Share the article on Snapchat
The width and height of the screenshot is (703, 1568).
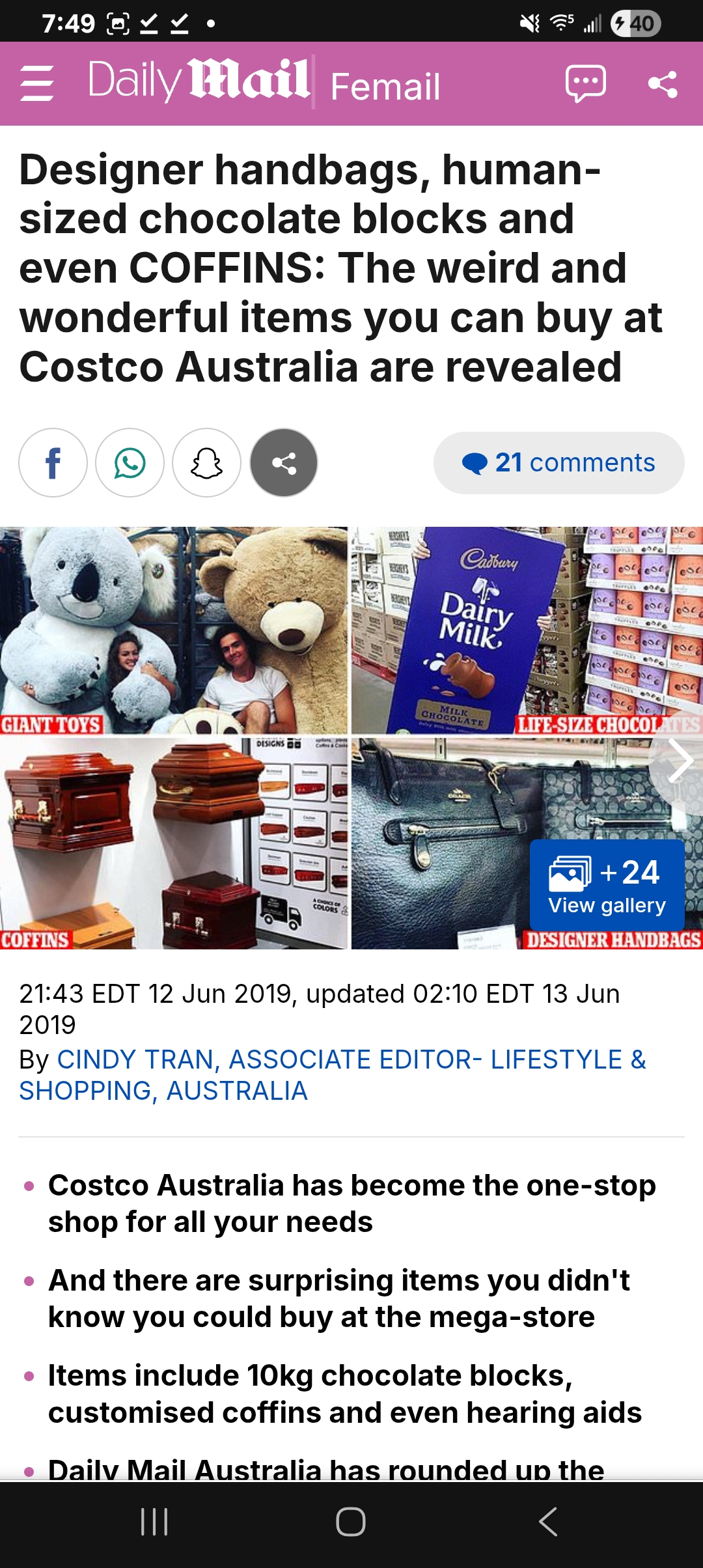click(206, 463)
